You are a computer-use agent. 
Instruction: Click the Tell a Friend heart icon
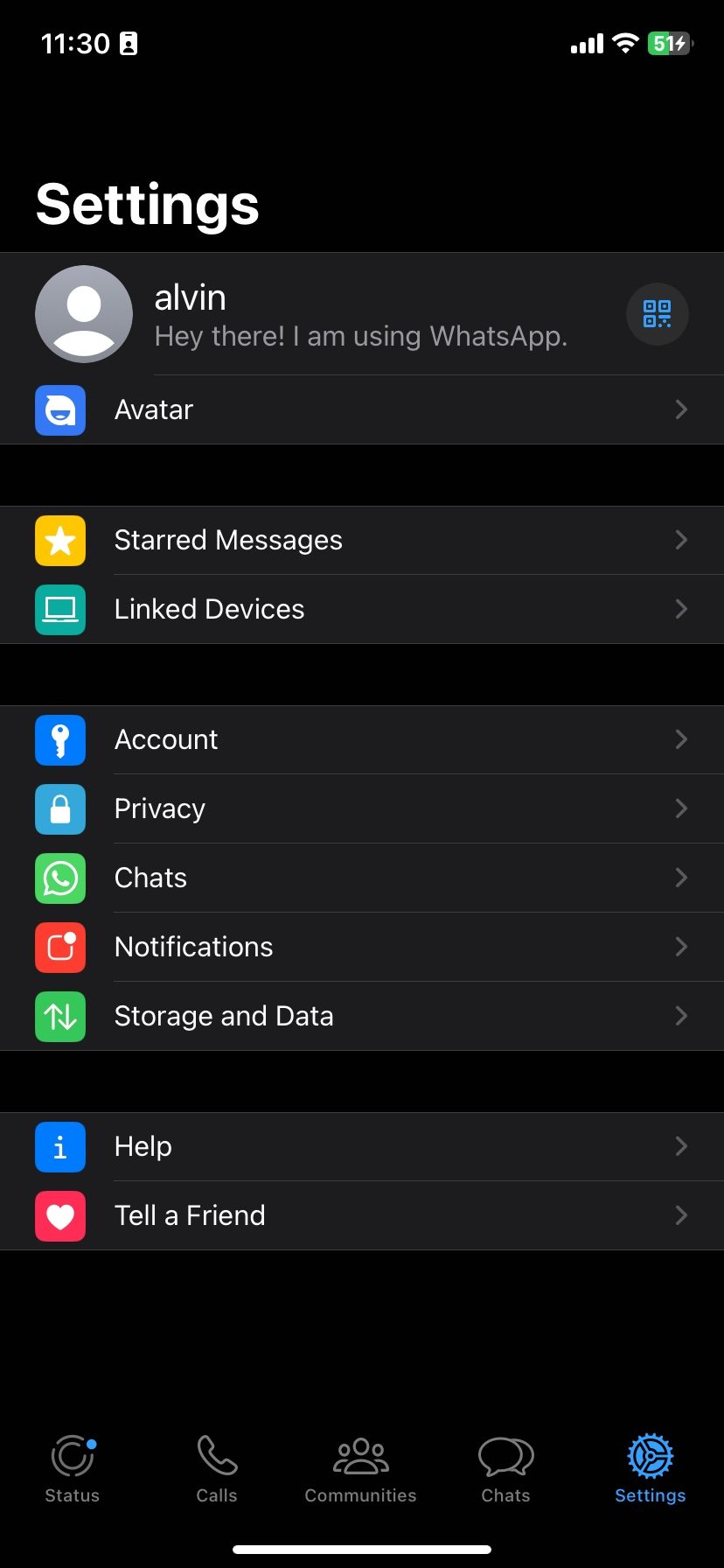(59, 1215)
